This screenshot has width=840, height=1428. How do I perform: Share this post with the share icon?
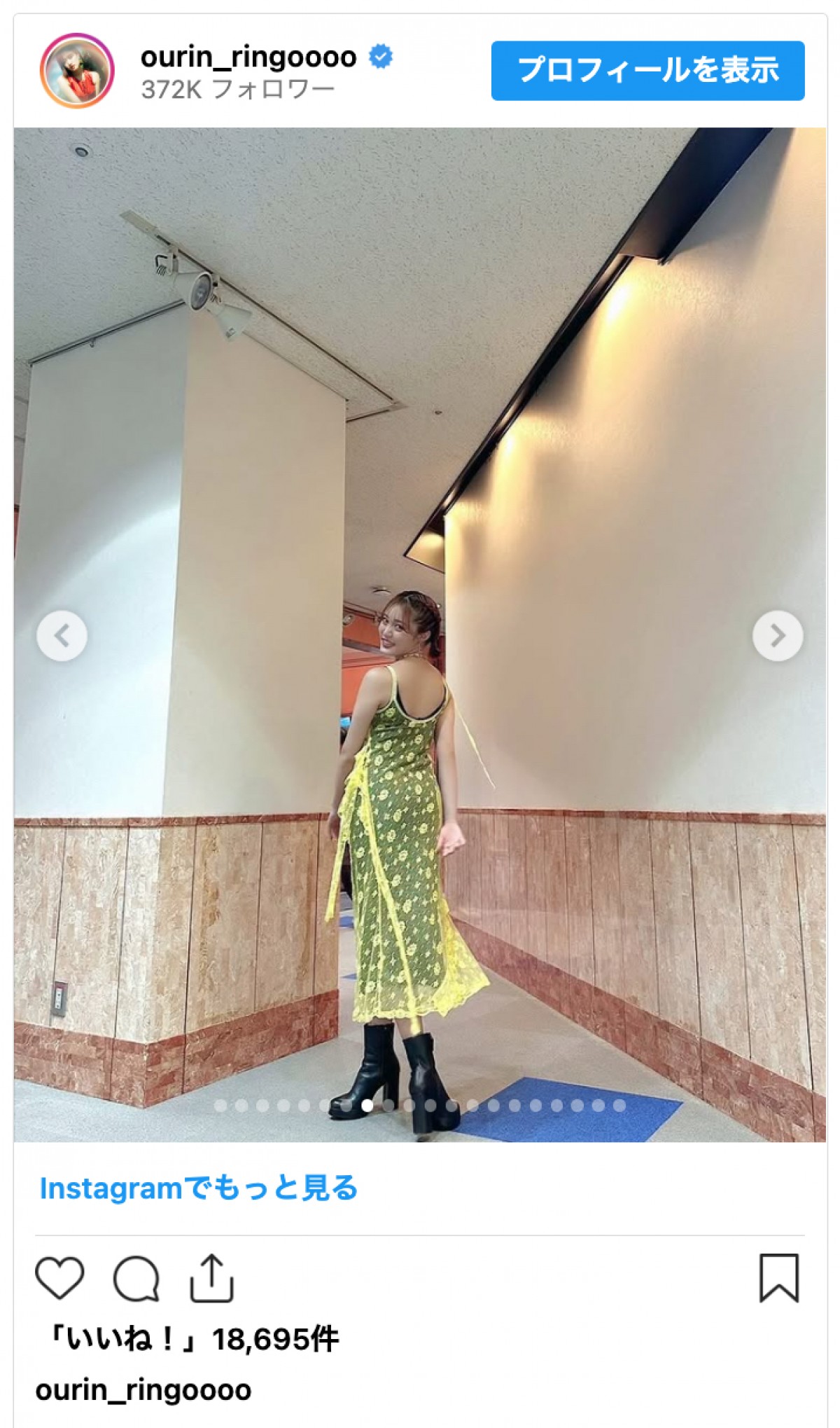211,1277
